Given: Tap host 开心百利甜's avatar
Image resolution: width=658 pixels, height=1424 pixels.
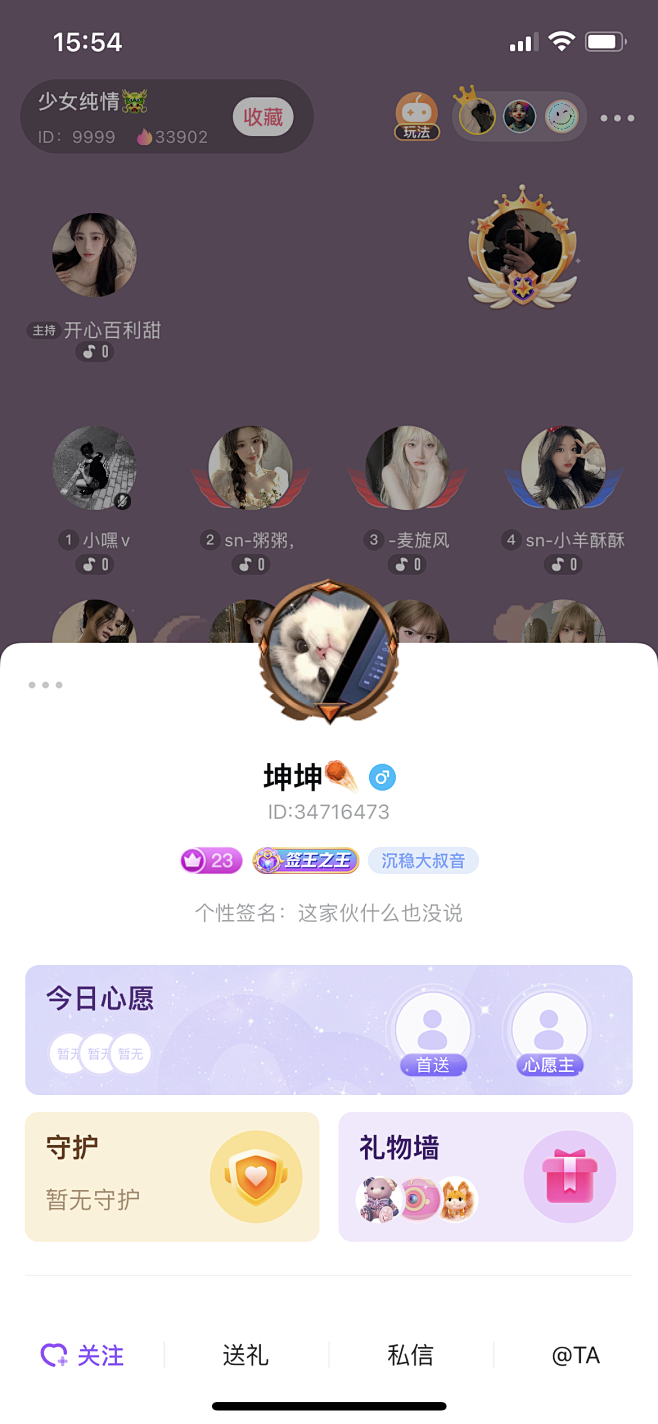Looking at the screenshot, I should click(94, 255).
